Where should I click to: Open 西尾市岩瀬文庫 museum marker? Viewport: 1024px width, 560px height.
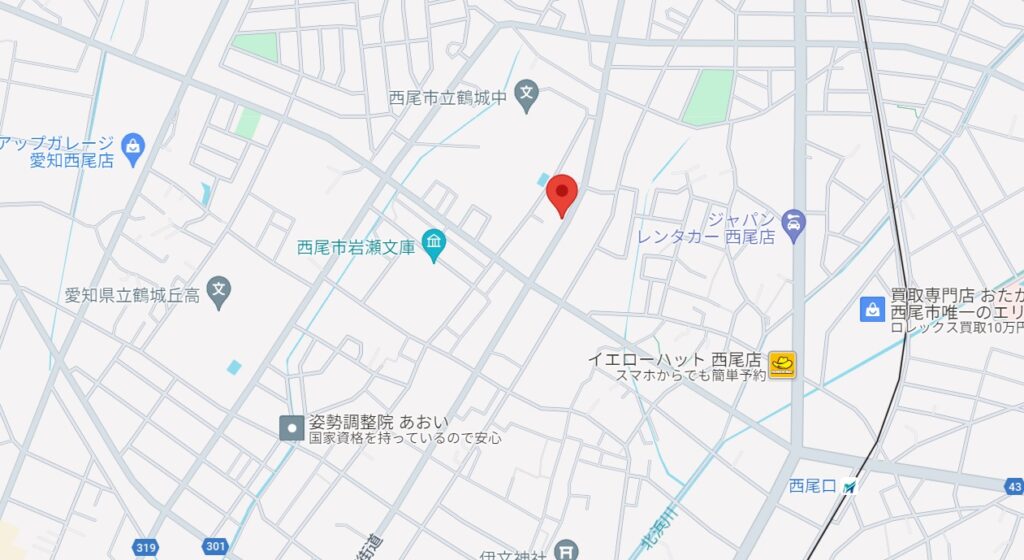pyautogui.click(x=433, y=242)
